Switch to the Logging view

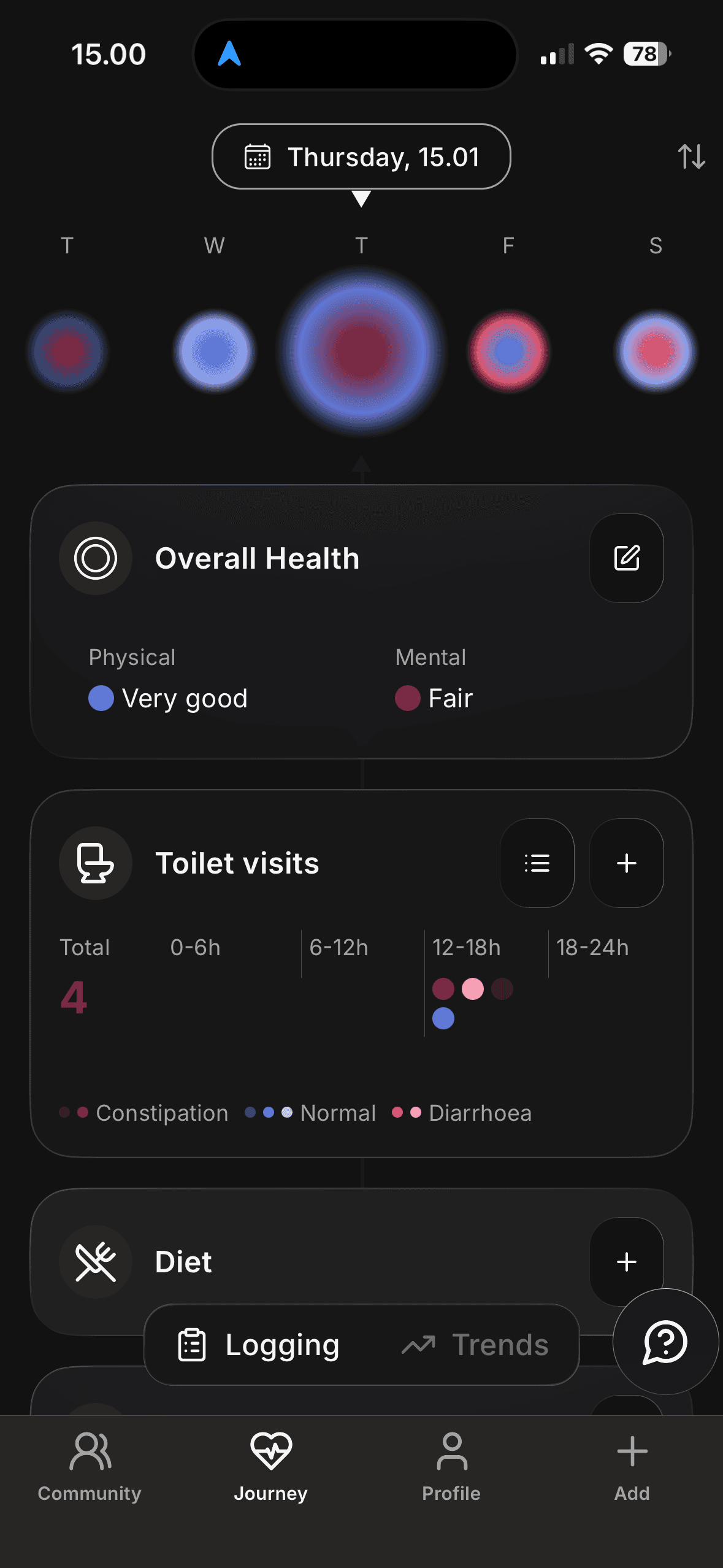259,1345
